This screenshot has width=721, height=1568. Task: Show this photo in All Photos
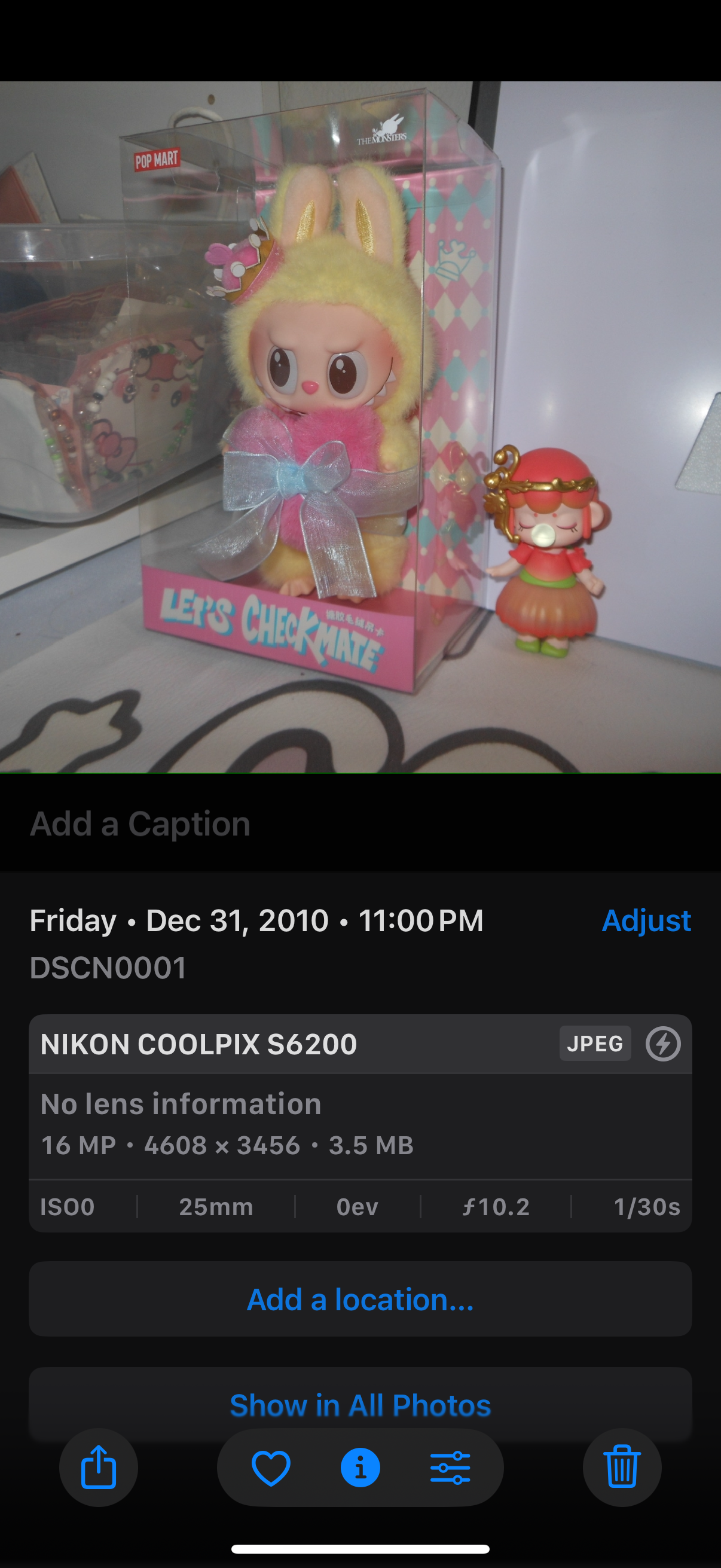point(360,1405)
